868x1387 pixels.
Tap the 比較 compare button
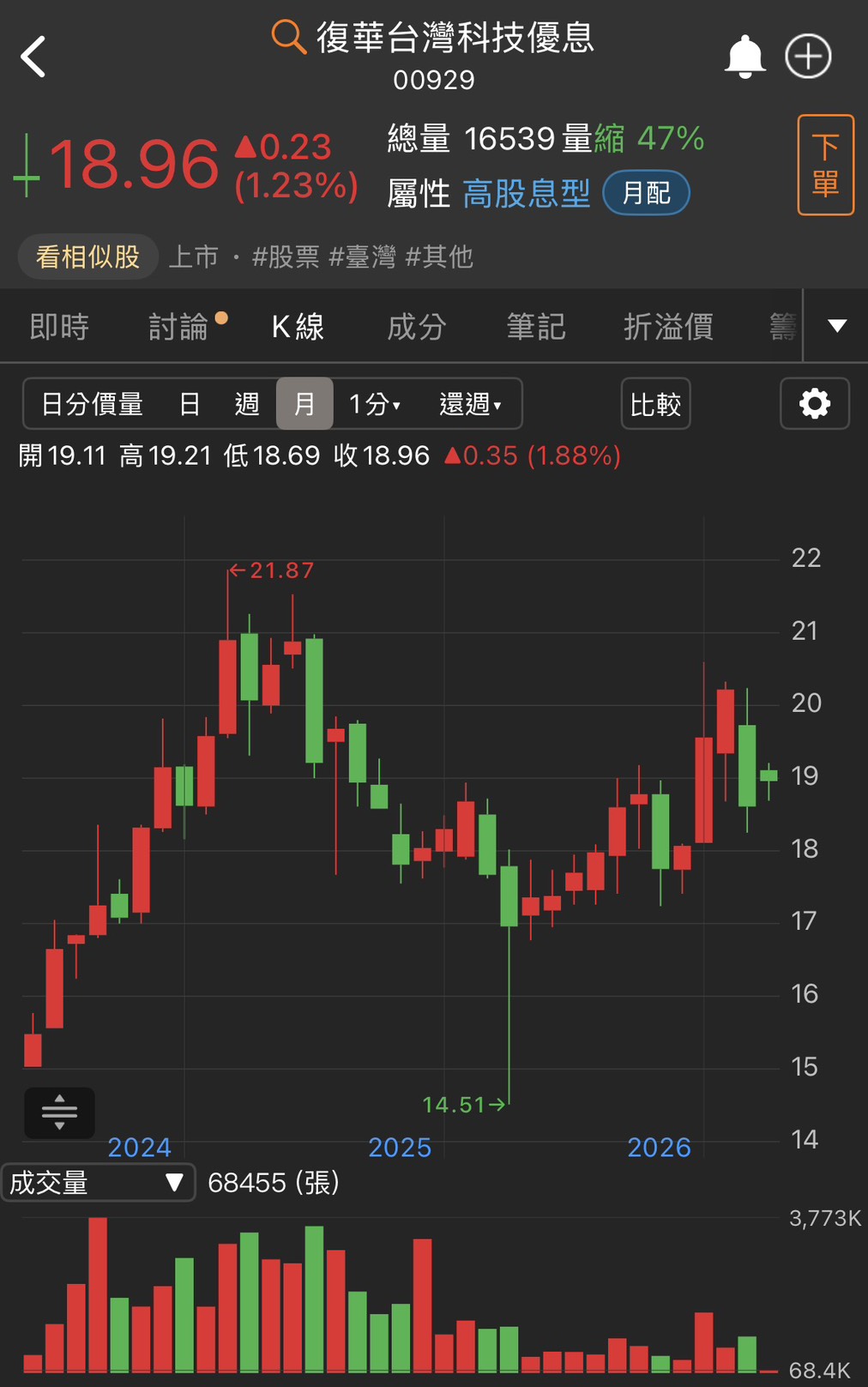pyautogui.click(x=655, y=404)
